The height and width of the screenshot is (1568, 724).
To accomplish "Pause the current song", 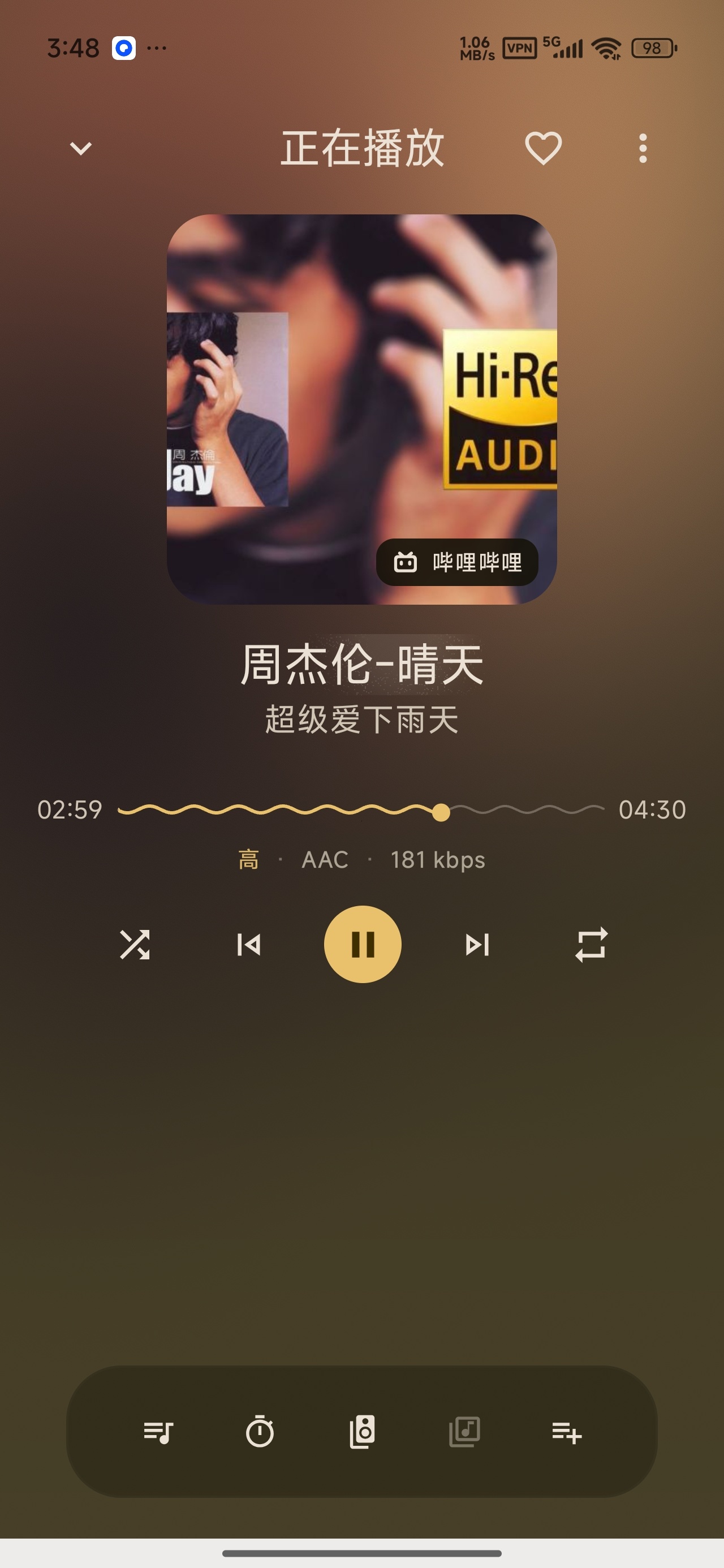I will (363, 944).
